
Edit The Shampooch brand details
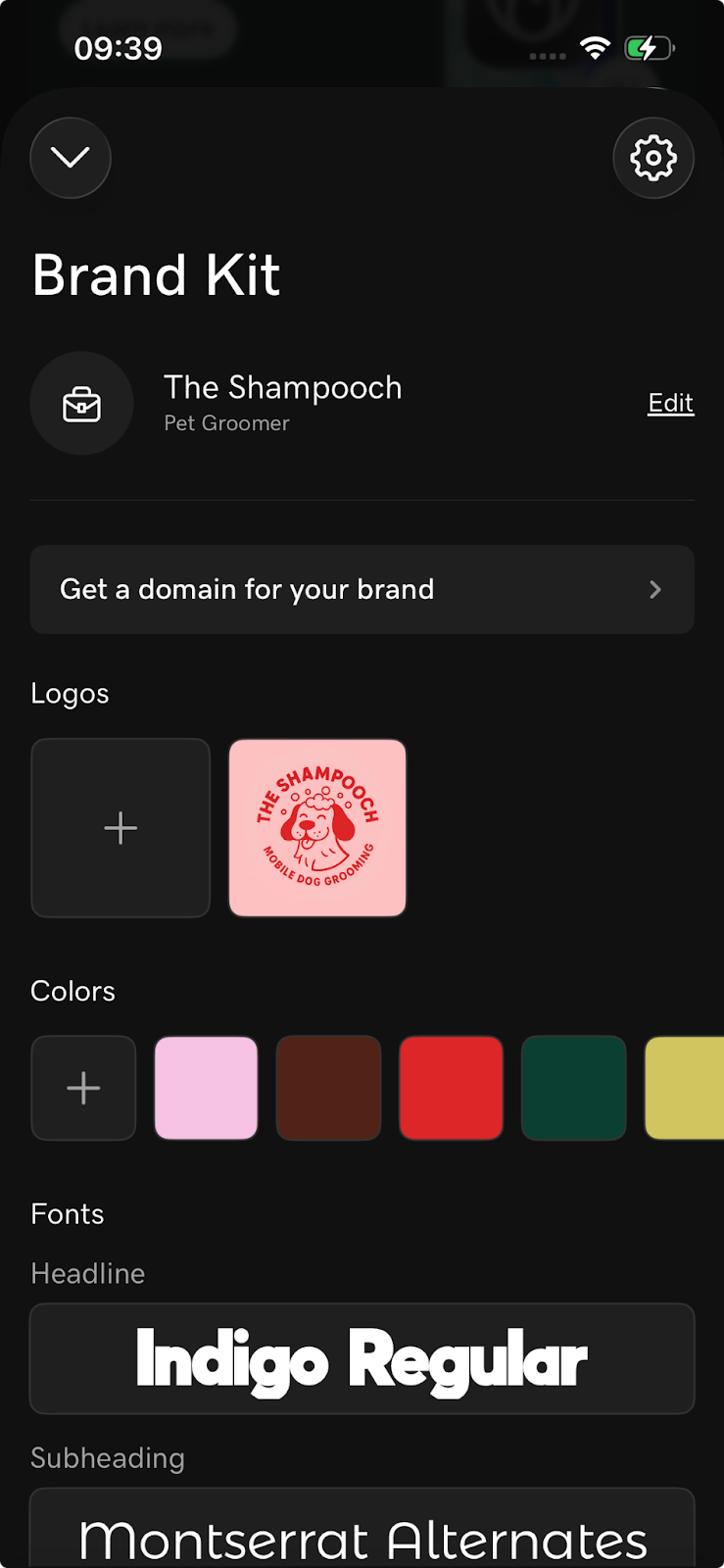pos(670,403)
